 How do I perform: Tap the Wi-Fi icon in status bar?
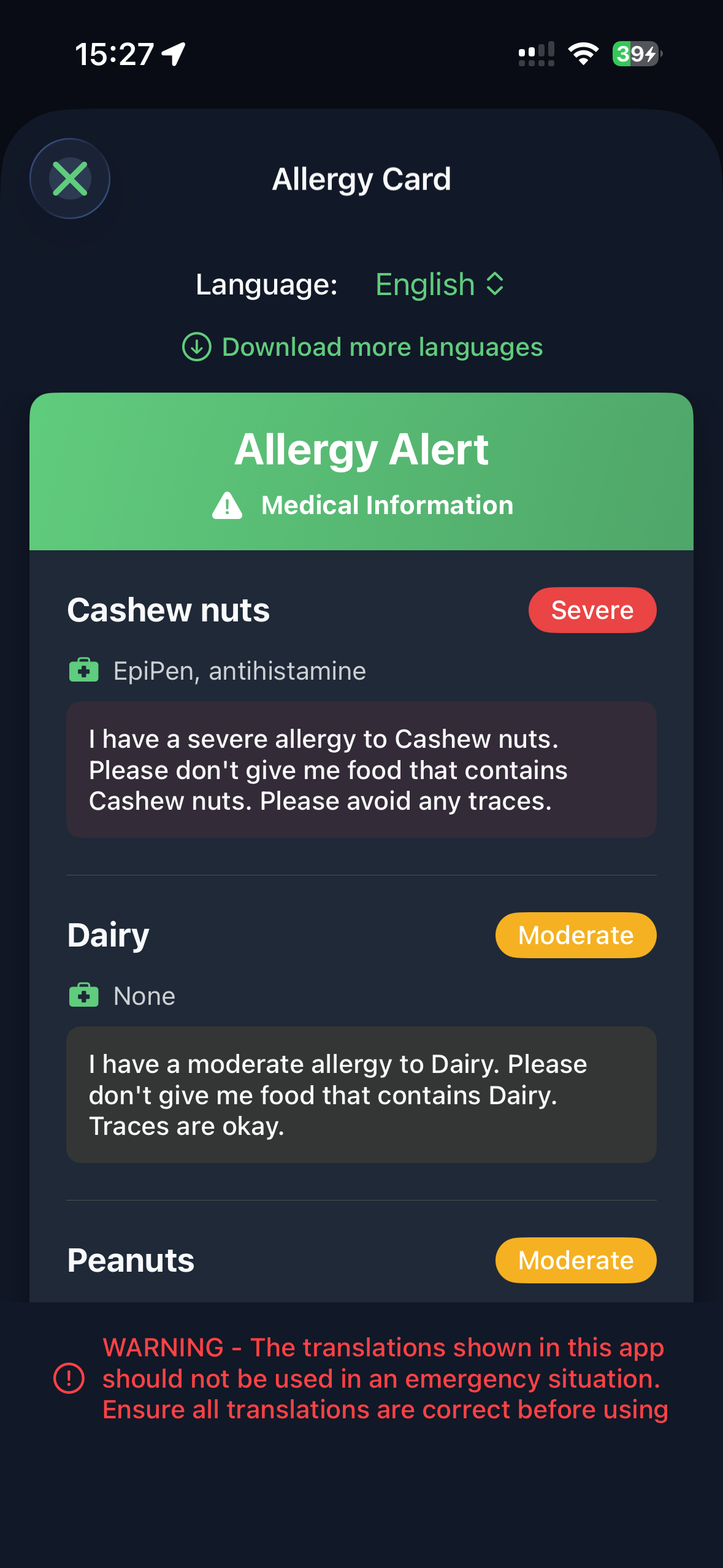tap(583, 54)
